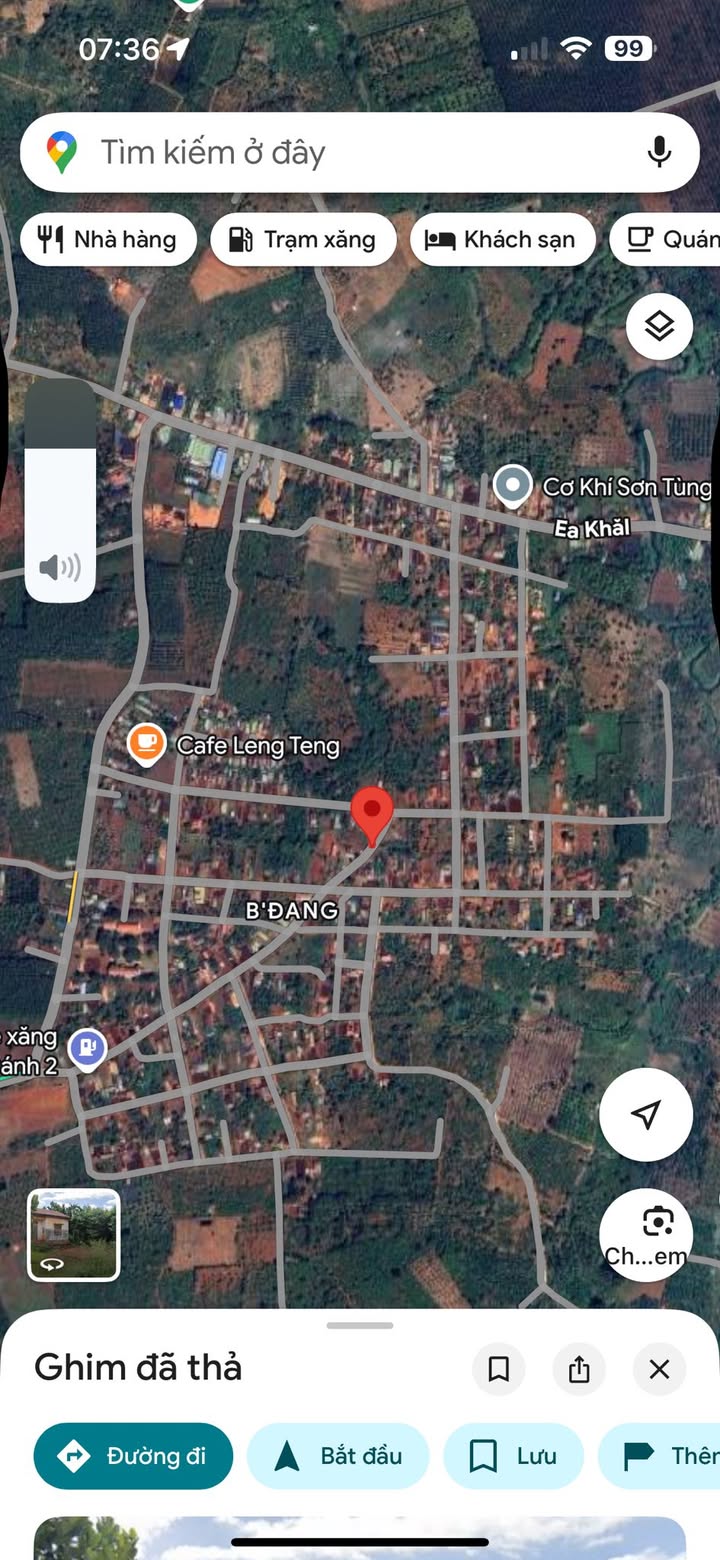Get directions with "Đường đi"
The height and width of the screenshot is (1560, 720).
pos(133,1456)
